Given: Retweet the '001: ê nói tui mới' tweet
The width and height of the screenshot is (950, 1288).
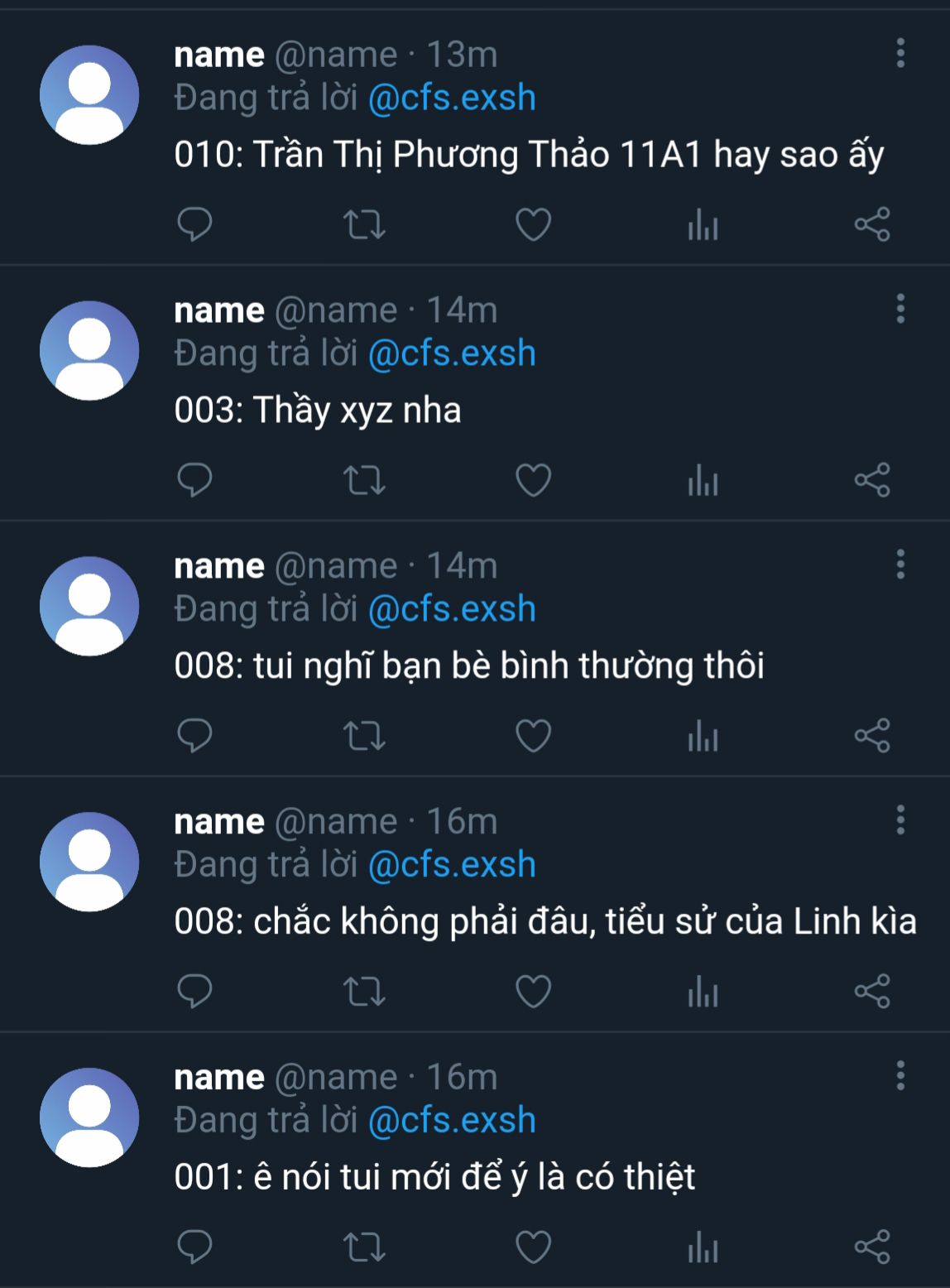Looking at the screenshot, I should click(x=364, y=1247).
